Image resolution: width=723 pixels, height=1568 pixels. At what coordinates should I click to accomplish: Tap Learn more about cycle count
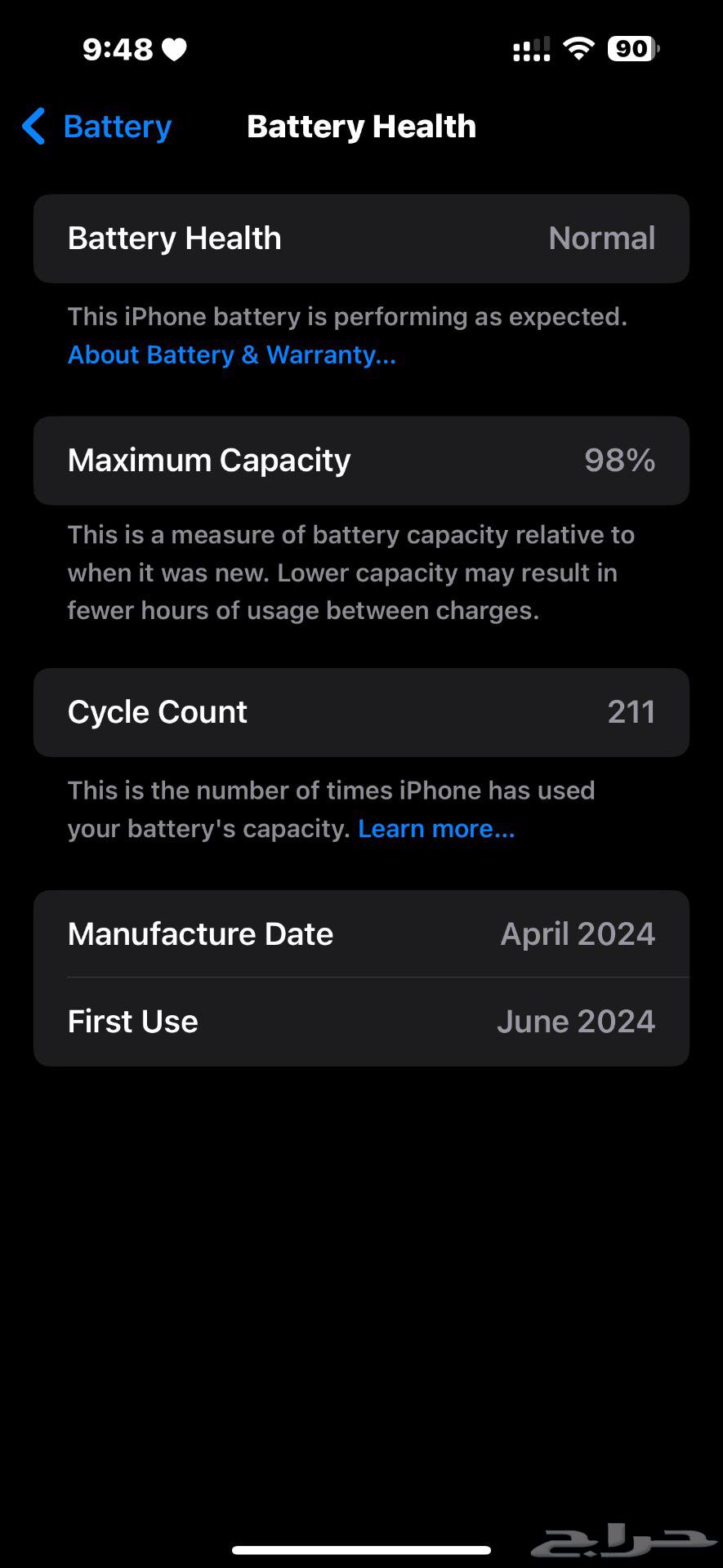click(x=436, y=827)
